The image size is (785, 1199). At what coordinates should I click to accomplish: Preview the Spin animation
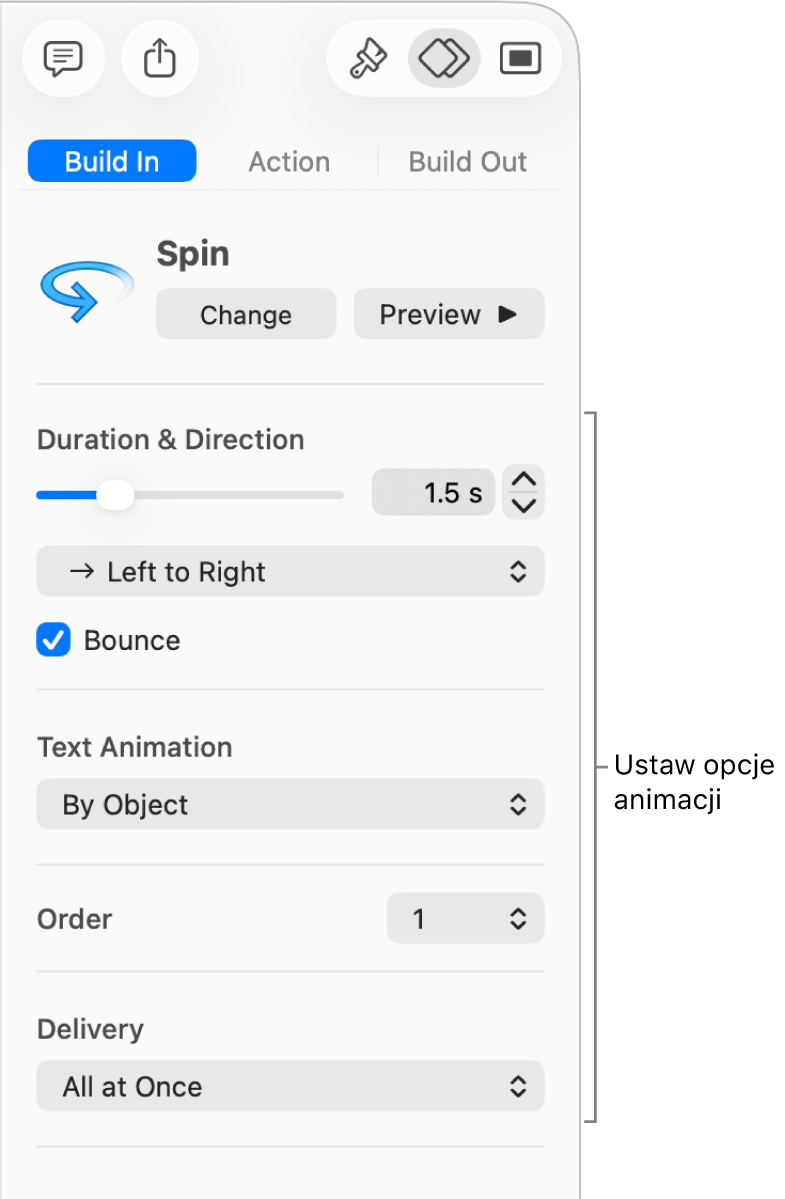[449, 315]
